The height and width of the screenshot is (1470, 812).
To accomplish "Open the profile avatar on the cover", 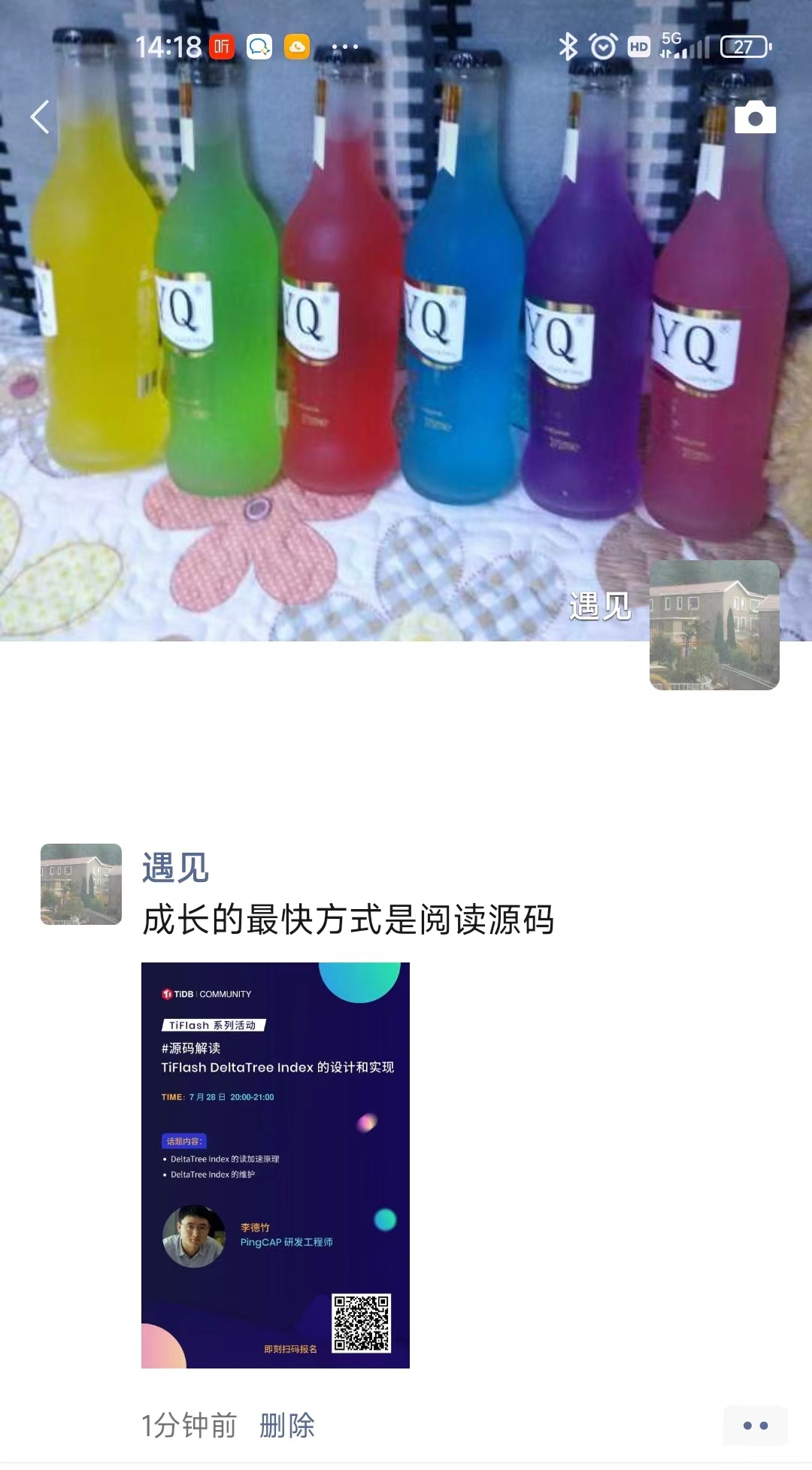I will coord(714,625).
